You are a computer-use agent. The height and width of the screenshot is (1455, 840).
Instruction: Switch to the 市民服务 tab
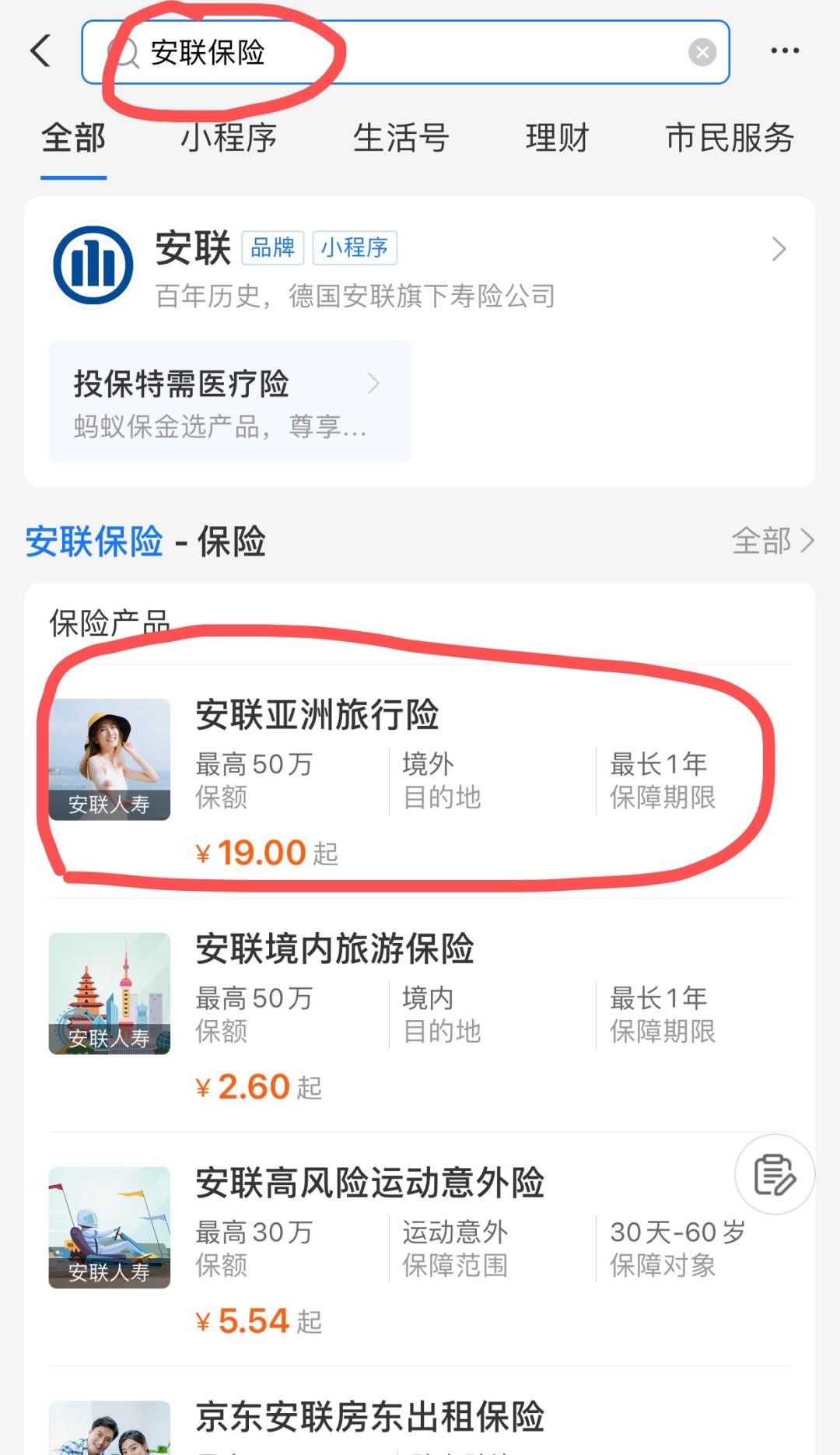729,138
